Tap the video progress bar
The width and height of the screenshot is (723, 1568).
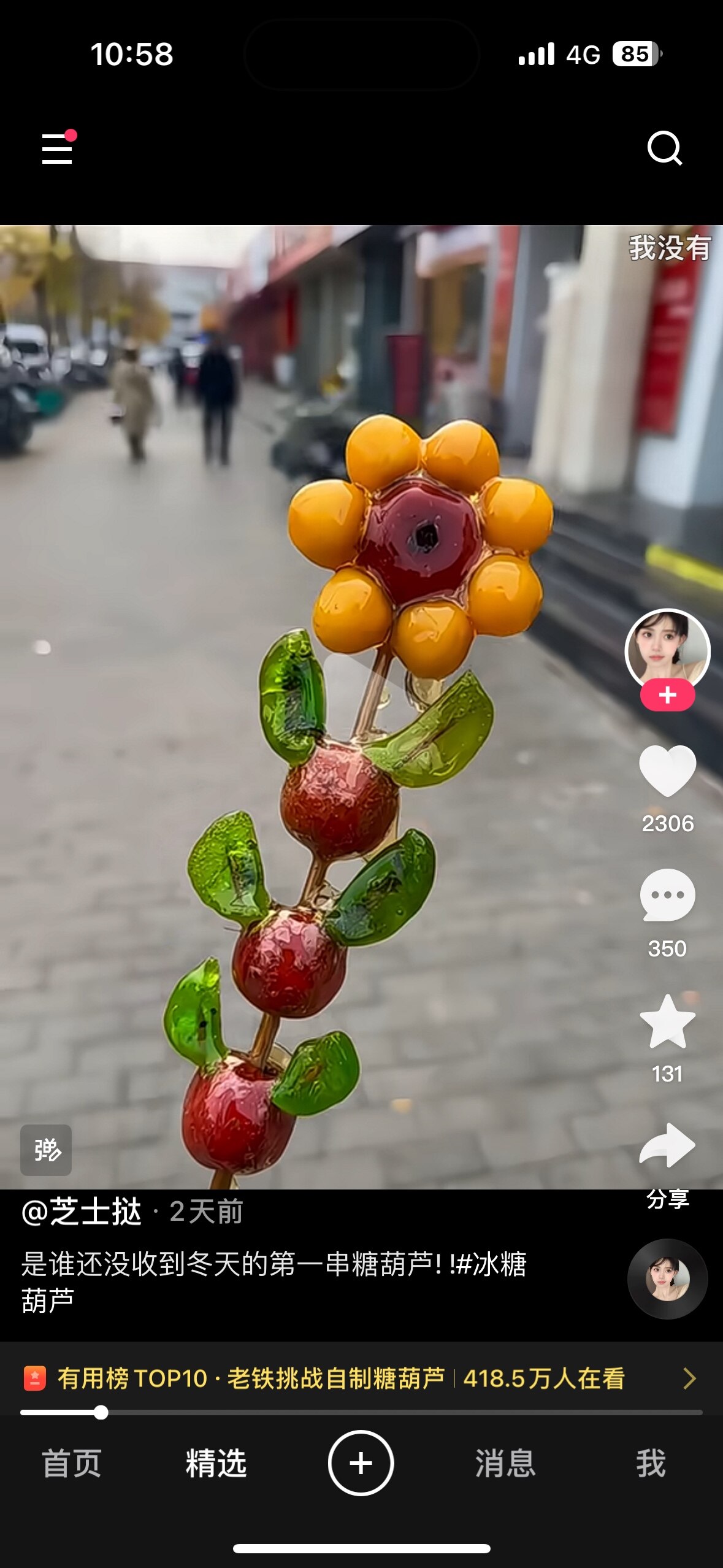pos(361,1413)
